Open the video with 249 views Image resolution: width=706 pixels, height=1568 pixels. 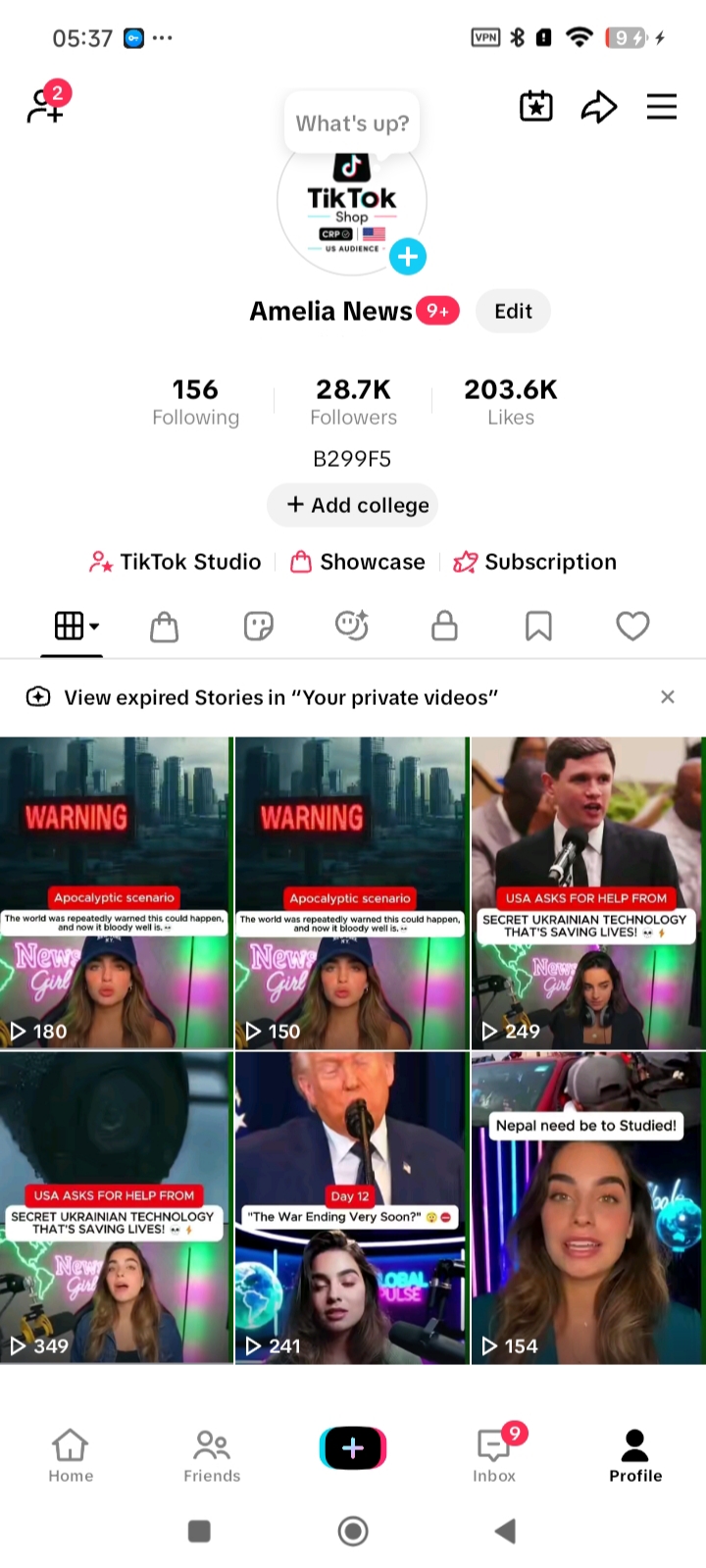coord(587,893)
